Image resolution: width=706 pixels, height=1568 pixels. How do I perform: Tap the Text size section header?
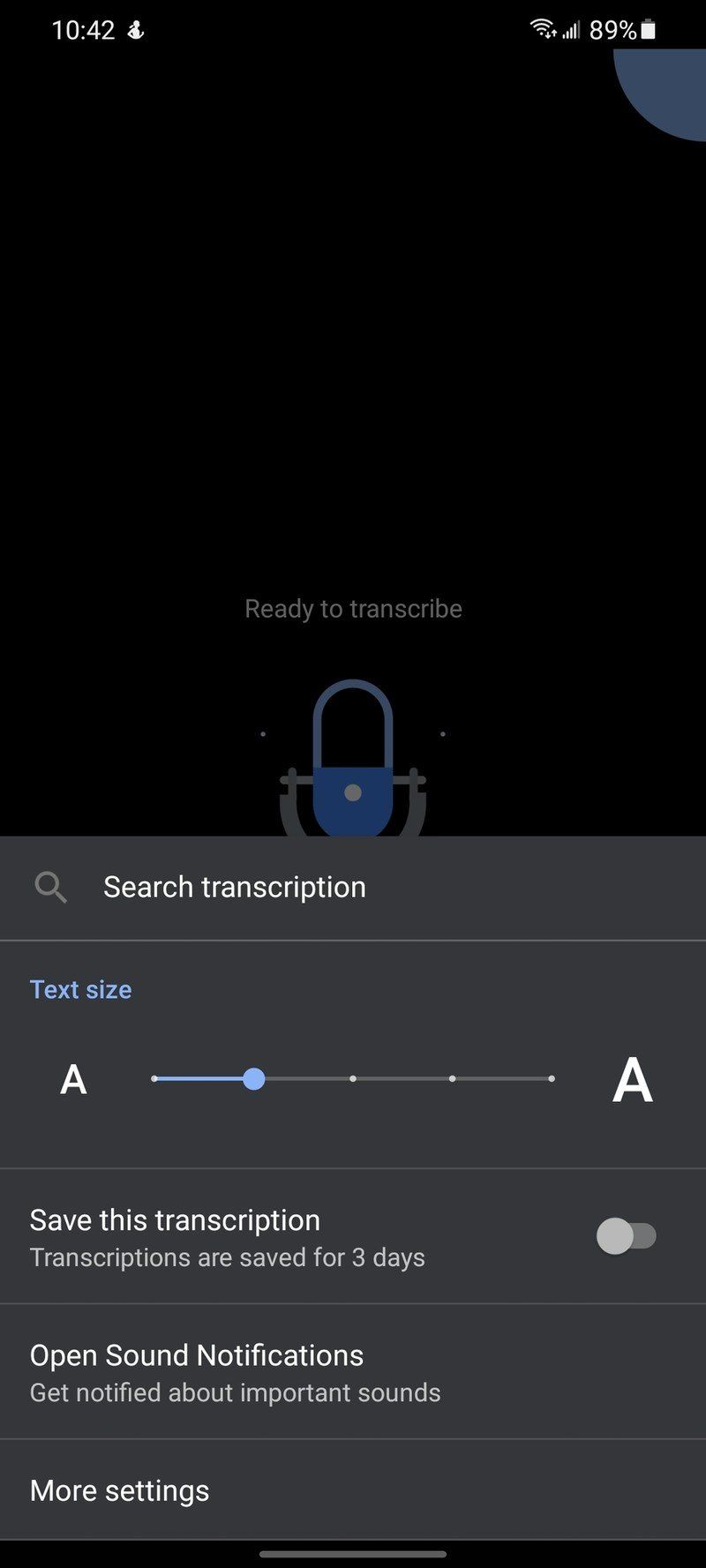[80, 989]
